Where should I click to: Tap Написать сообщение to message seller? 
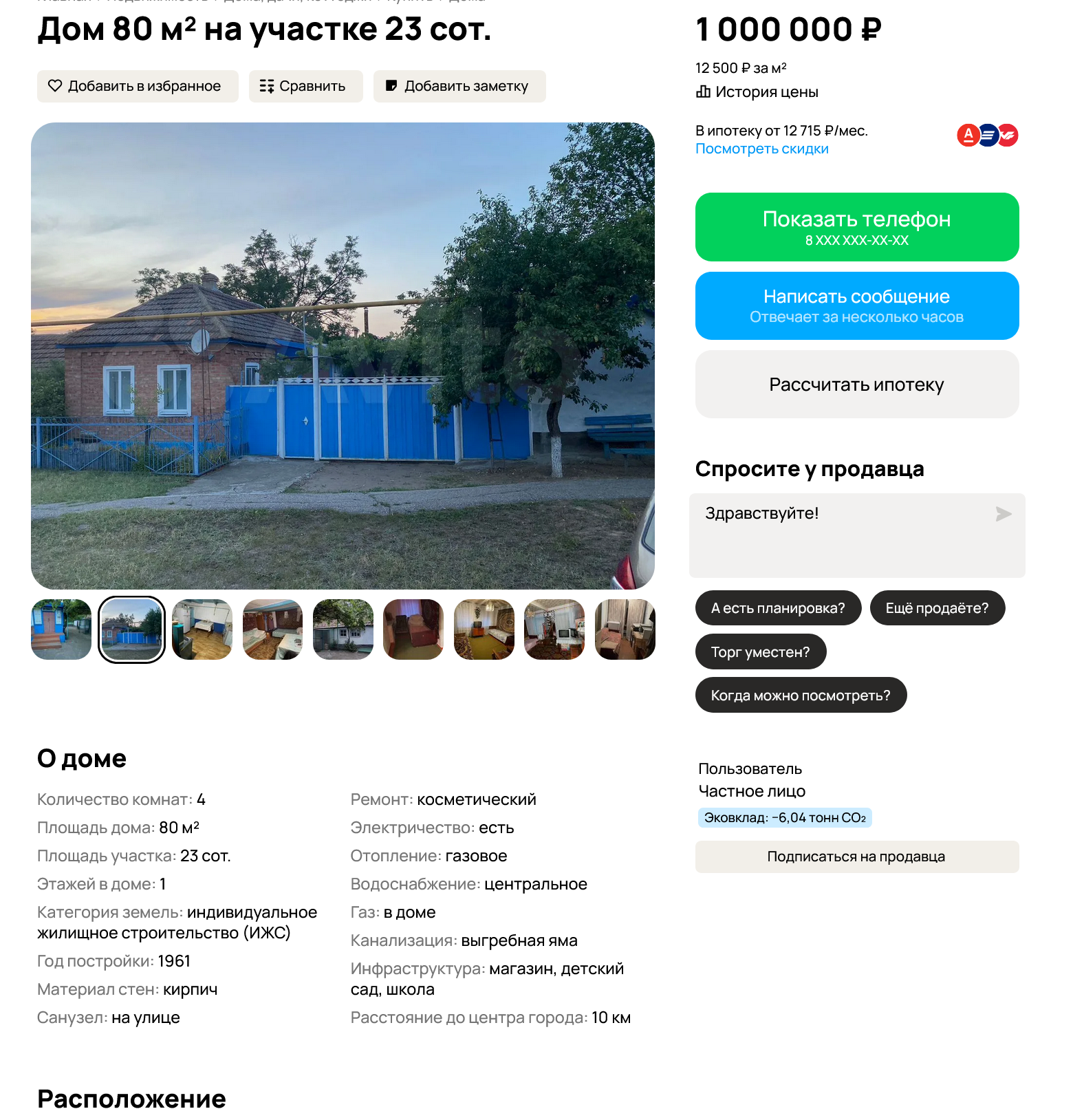click(x=856, y=305)
